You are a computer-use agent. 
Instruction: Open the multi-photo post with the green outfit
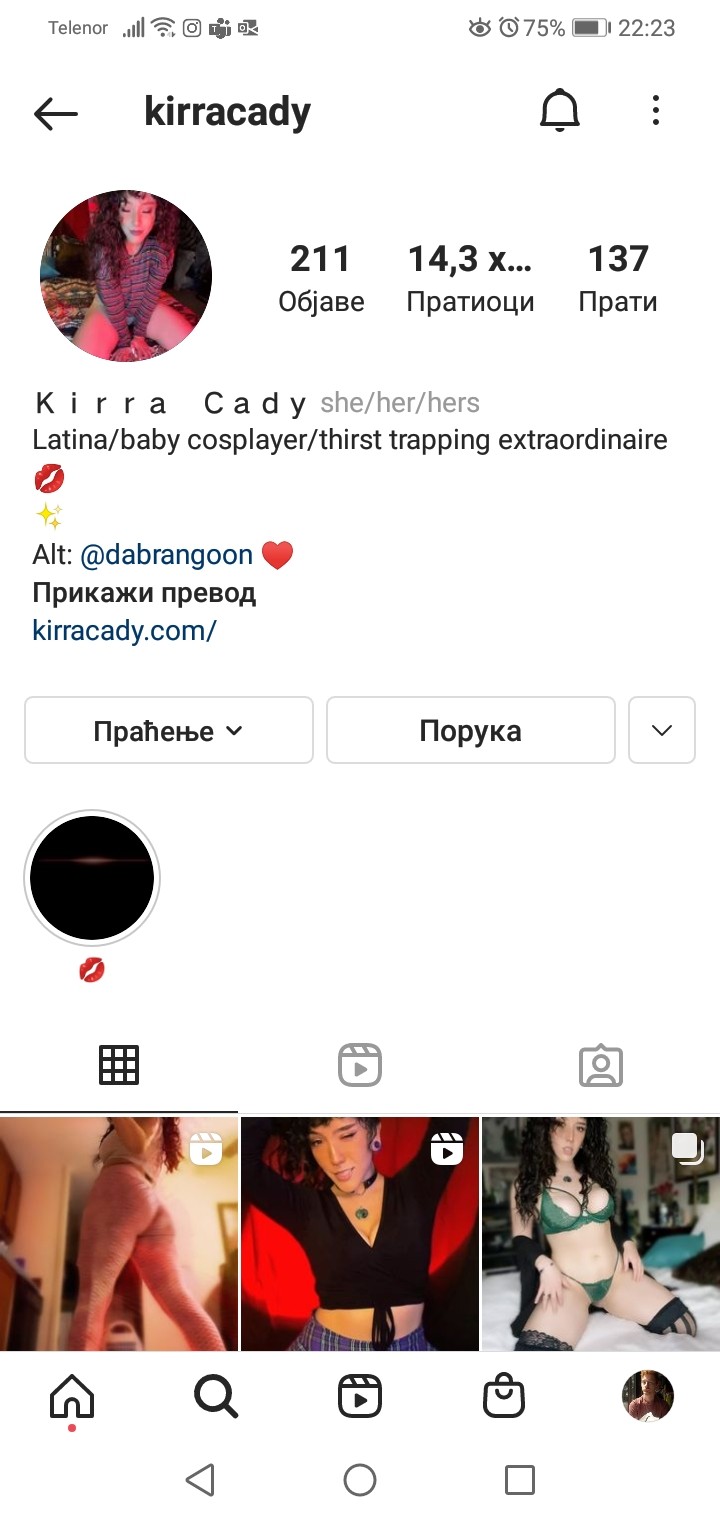[600, 1233]
